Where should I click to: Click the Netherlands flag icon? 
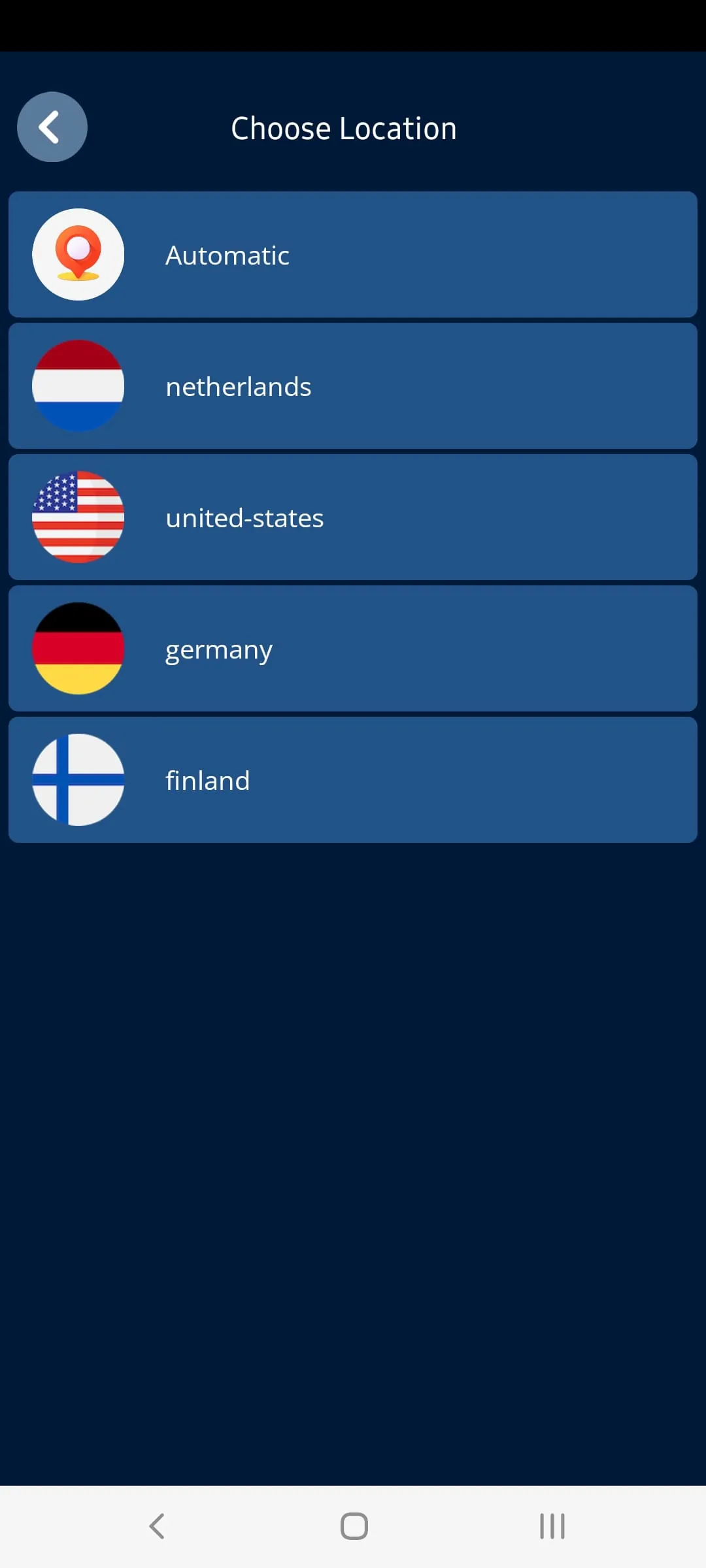[78, 385]
